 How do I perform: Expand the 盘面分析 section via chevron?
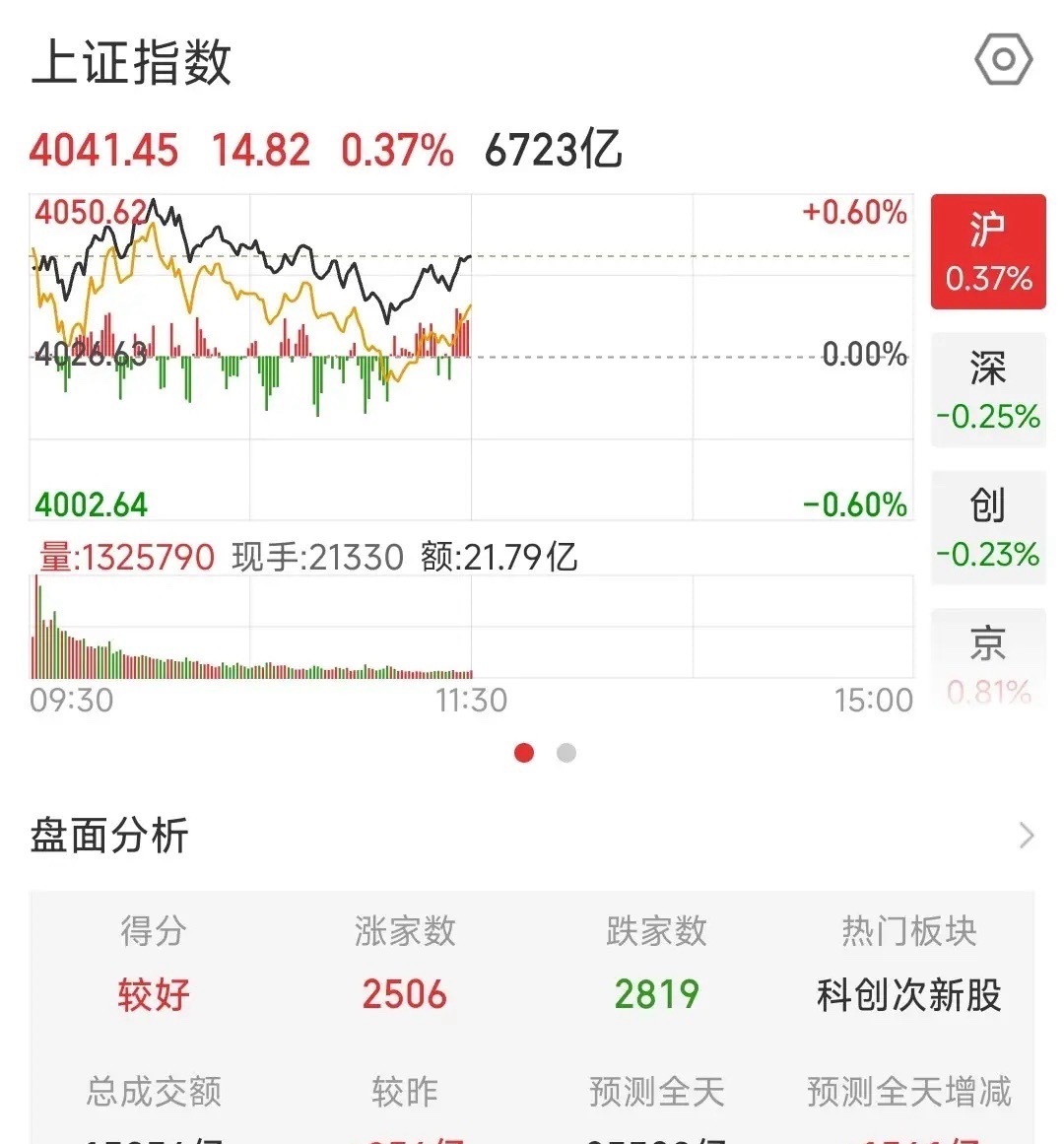tap(1026, 834)
